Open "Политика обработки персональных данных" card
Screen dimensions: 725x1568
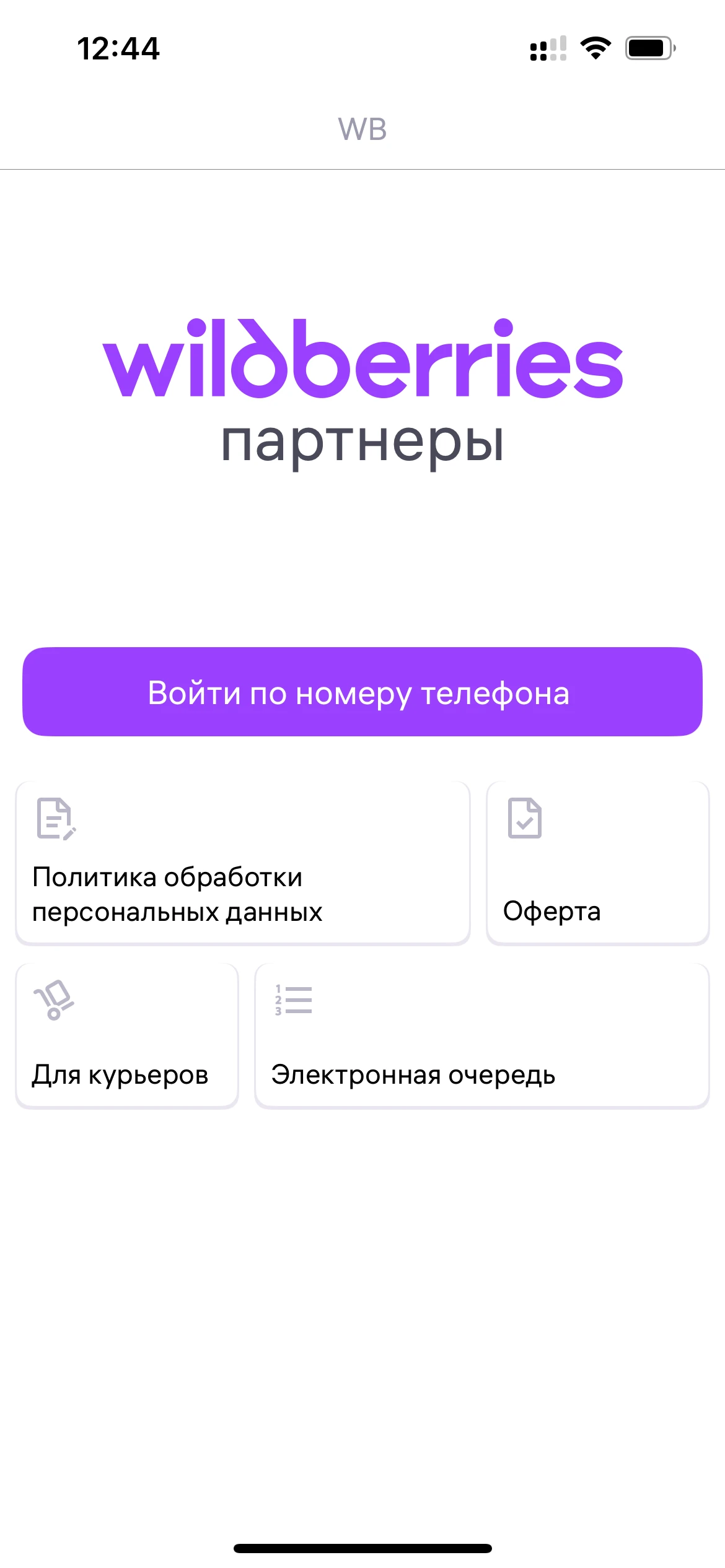pyautogui.click(x=242, y=863)
